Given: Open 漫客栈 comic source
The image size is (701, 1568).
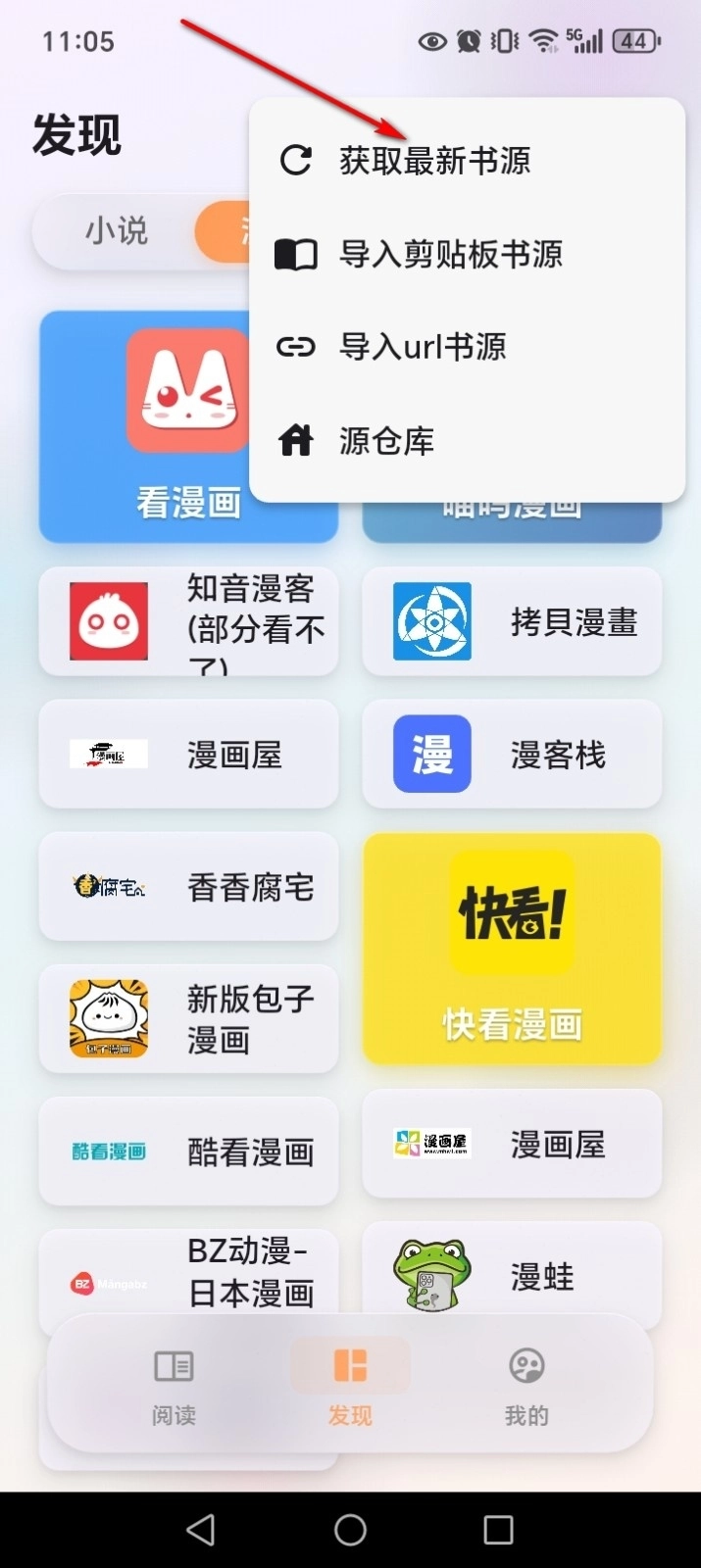Looking at the screenshot, I should pyautogui.click(x=512, y=755).
